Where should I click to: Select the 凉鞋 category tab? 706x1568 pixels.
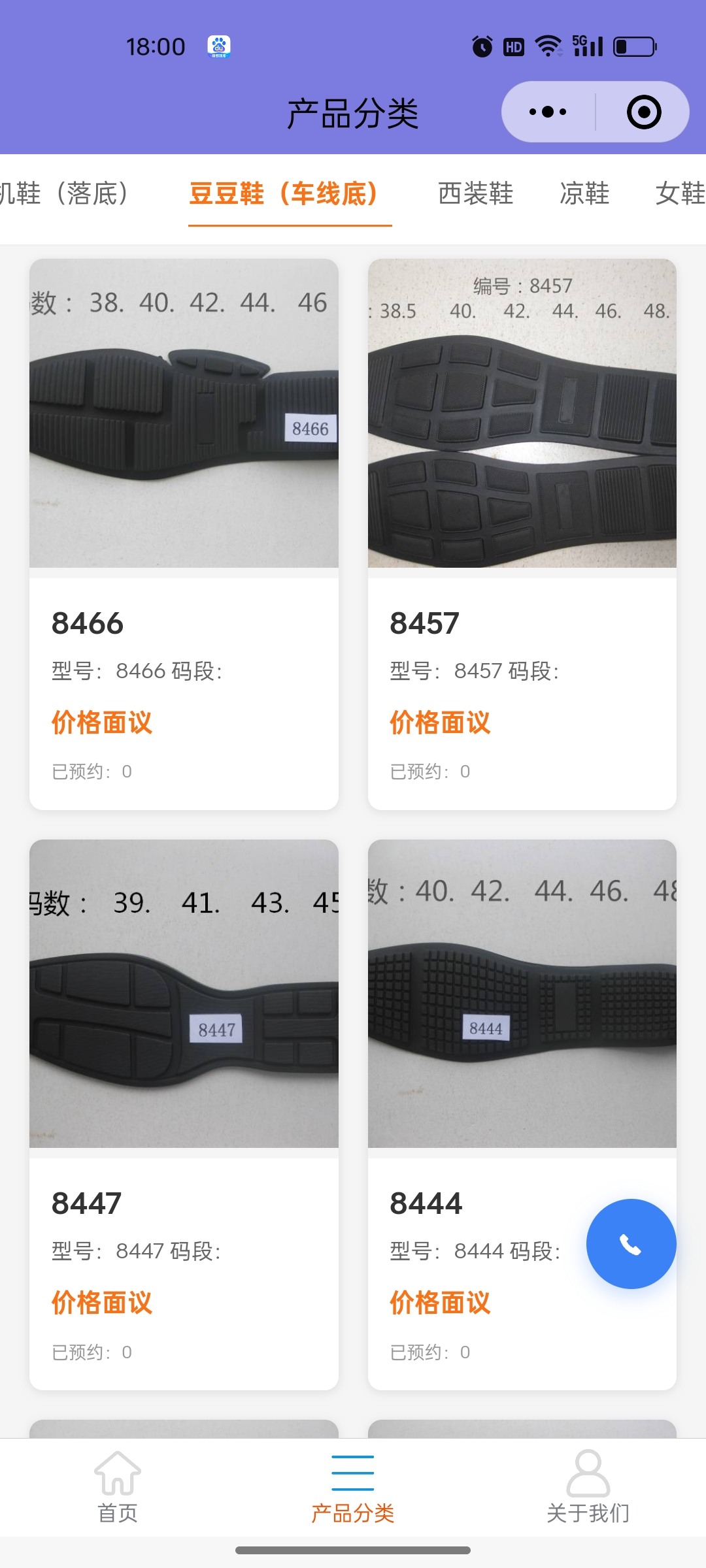(x=584, y=193)
